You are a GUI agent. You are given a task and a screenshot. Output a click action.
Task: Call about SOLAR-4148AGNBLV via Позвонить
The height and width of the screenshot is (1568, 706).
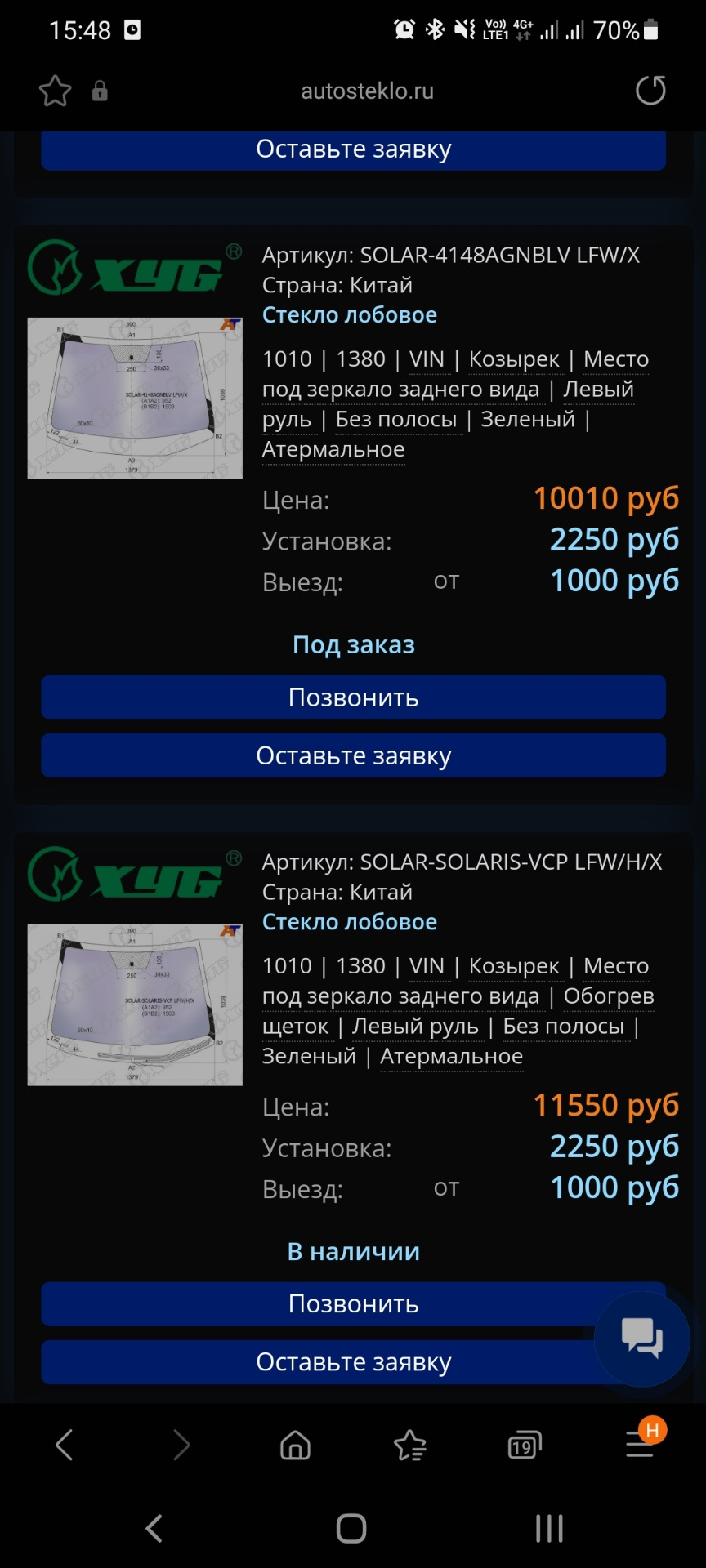pos(353,697)
